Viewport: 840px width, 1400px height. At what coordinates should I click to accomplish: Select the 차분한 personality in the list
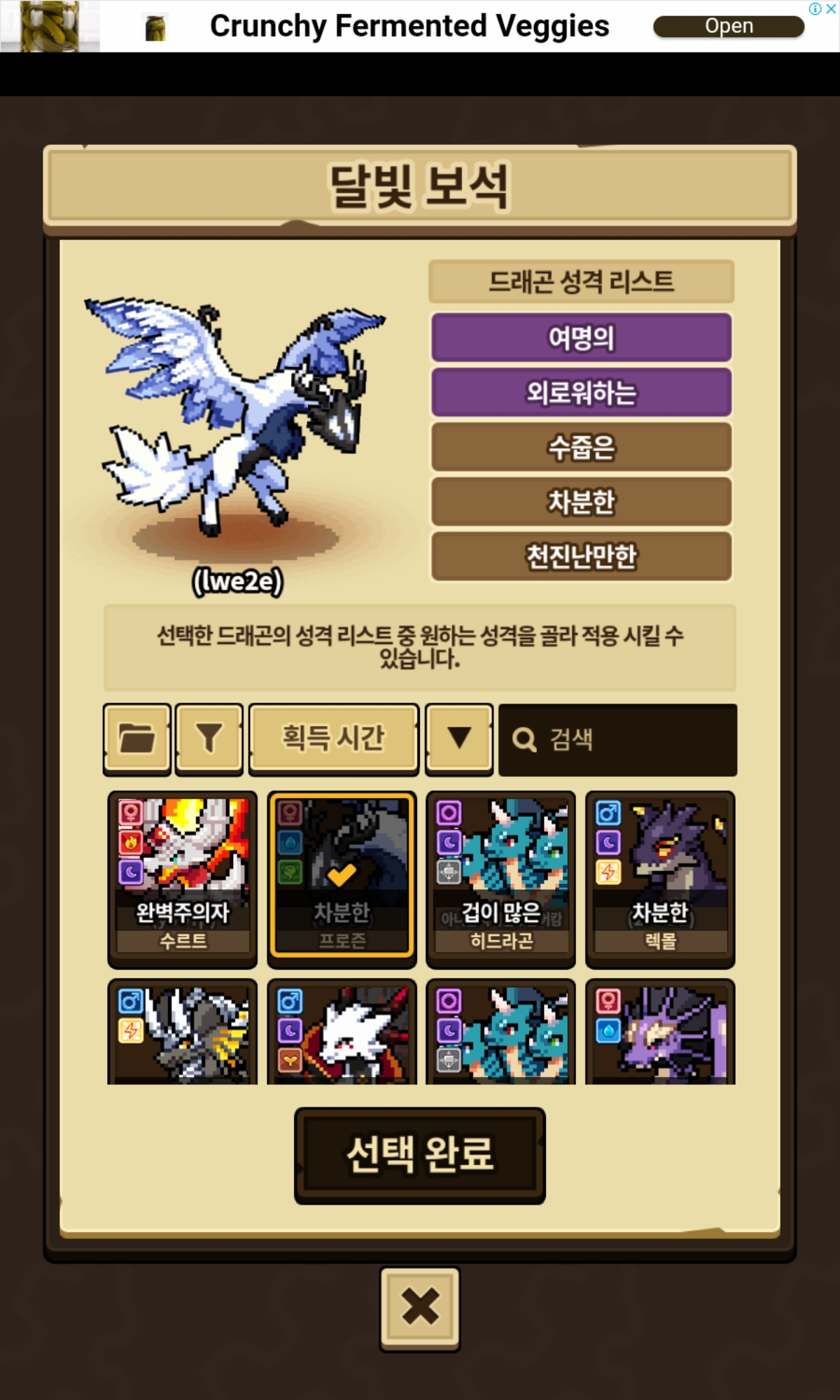pyautogui.click(x=581, y=502)
